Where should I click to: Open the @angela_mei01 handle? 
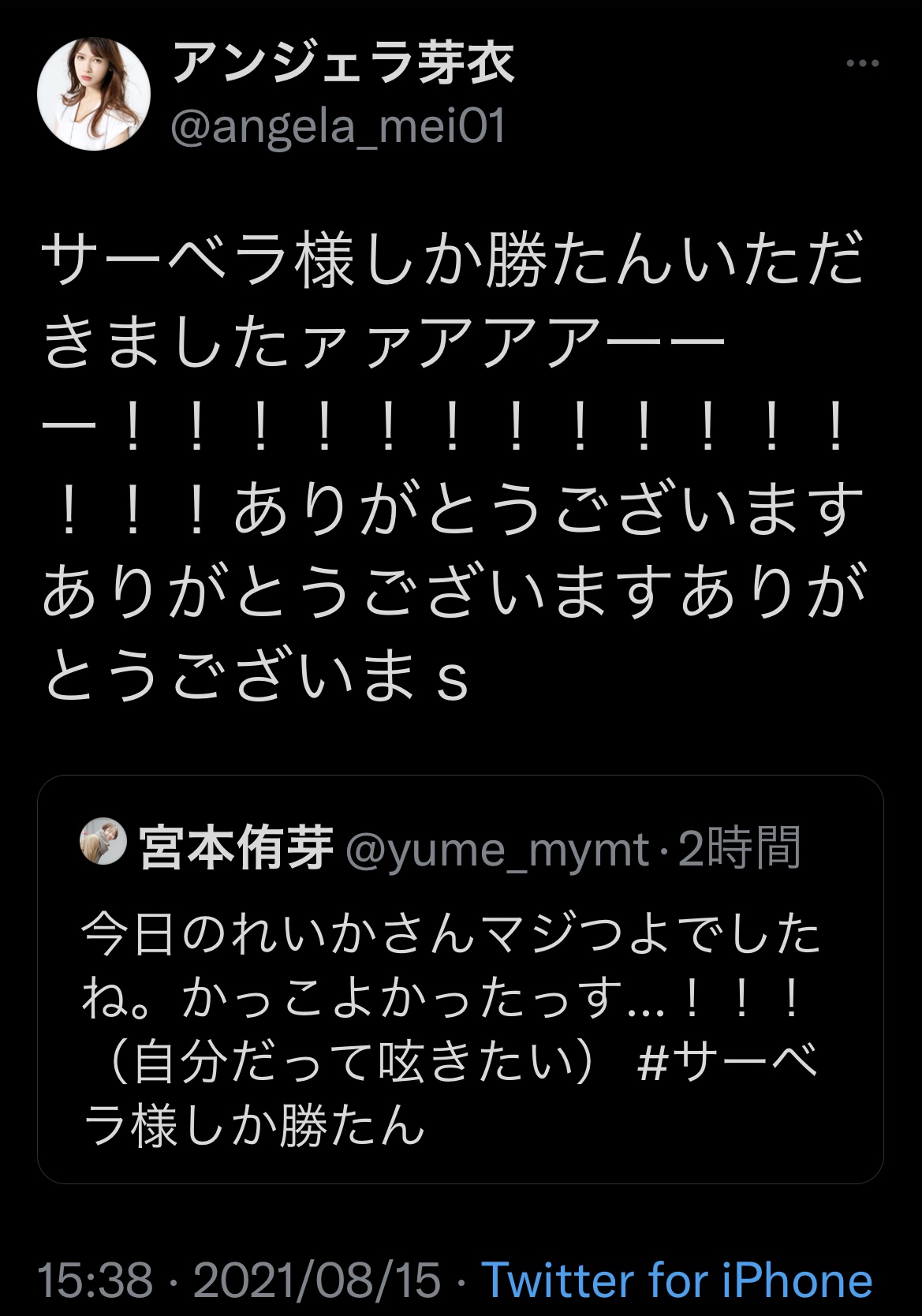[338, 128]
